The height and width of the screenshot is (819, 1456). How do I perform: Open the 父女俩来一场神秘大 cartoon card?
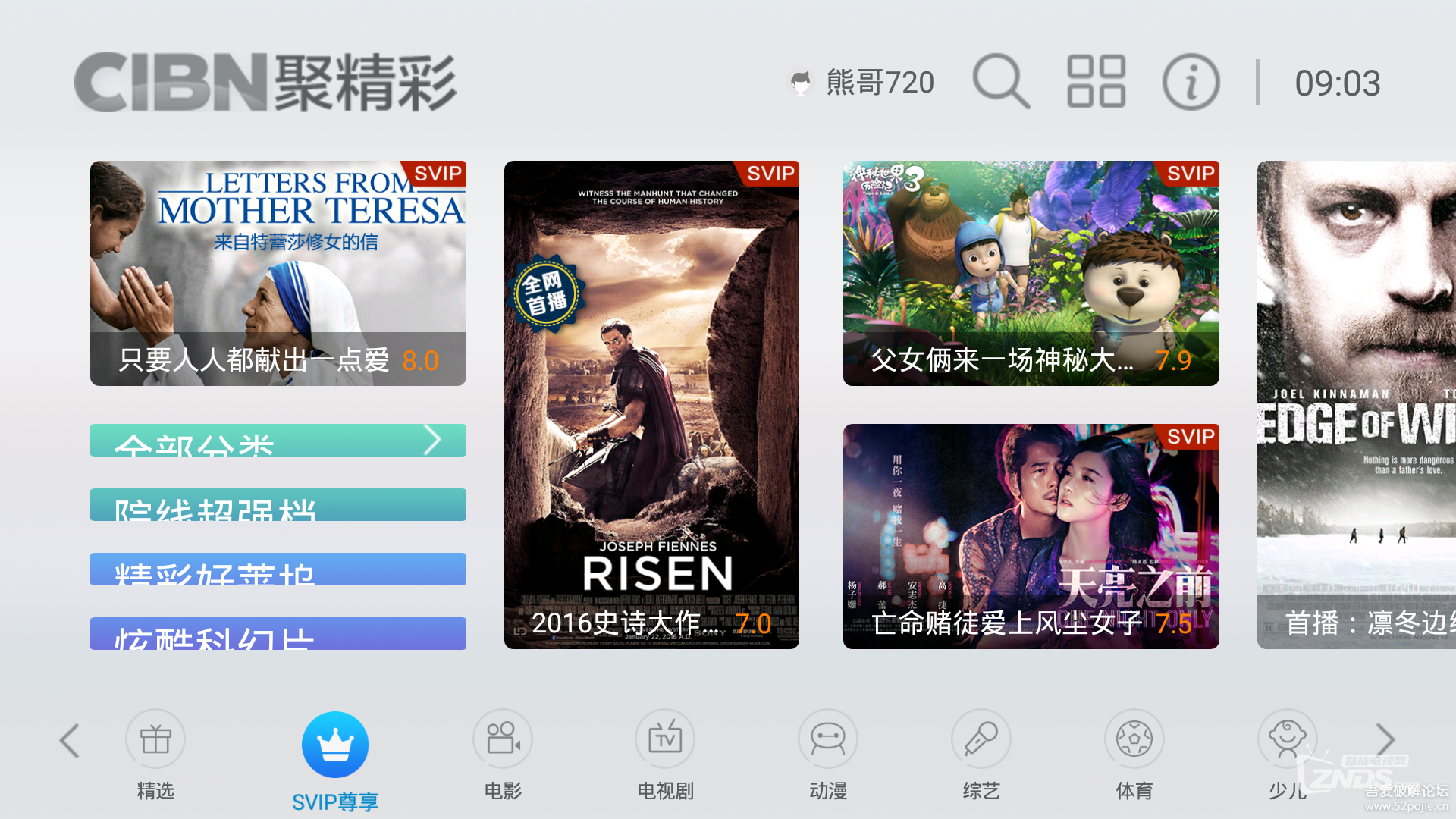point(1031,273)
